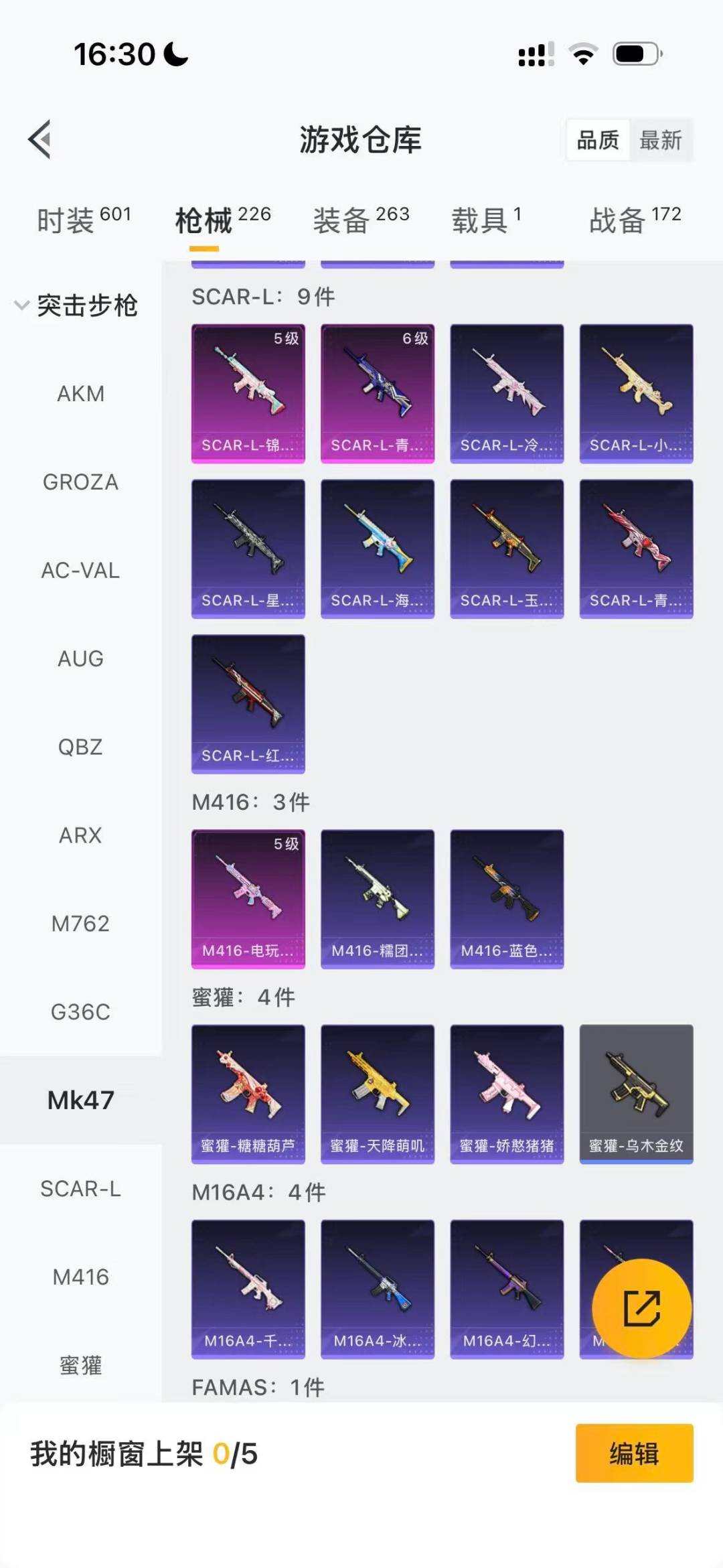Select AKM in the sidebar
The image size is (723, 1568).
80,394
